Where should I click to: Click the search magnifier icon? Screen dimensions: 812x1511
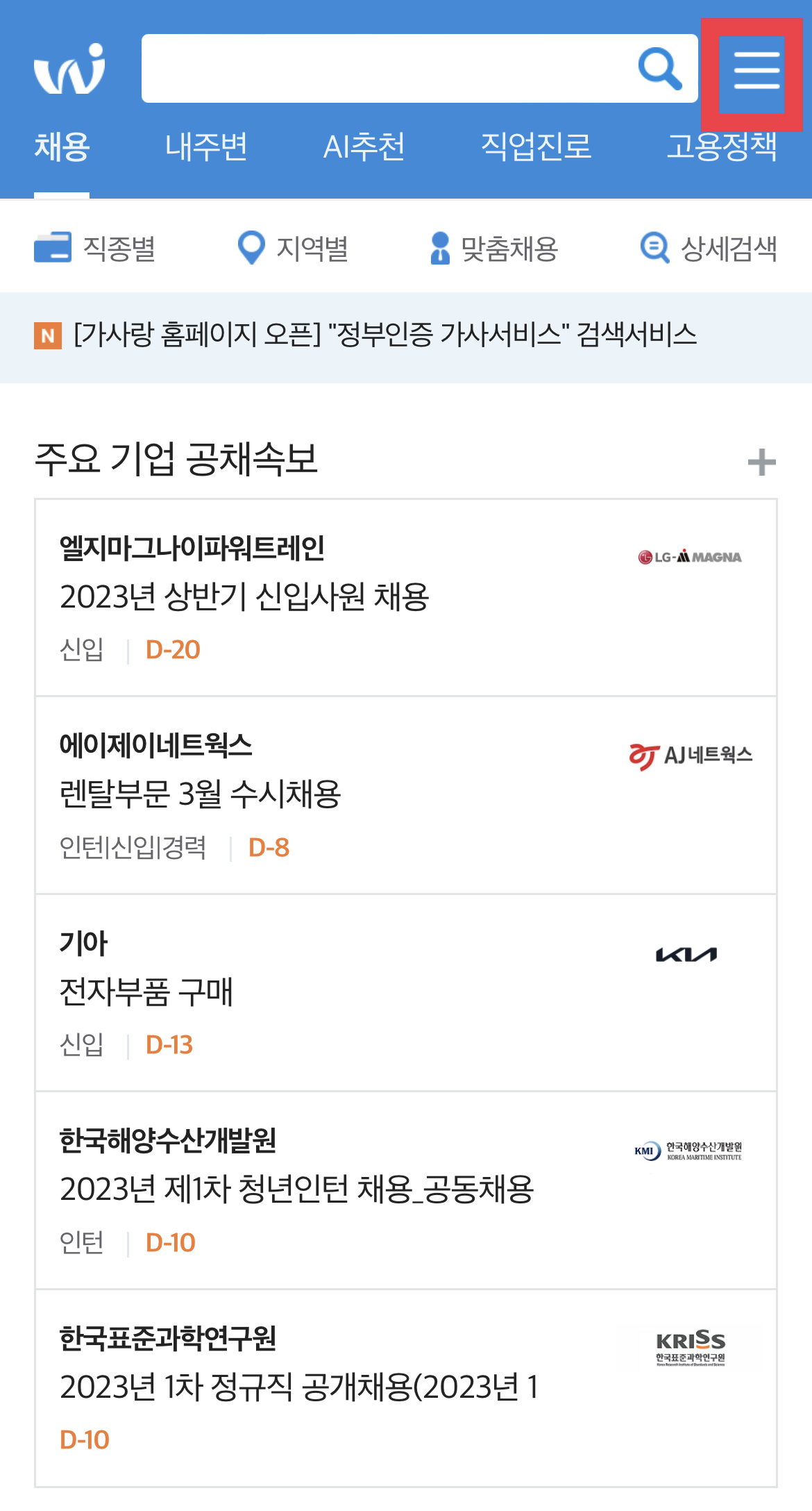658,67
